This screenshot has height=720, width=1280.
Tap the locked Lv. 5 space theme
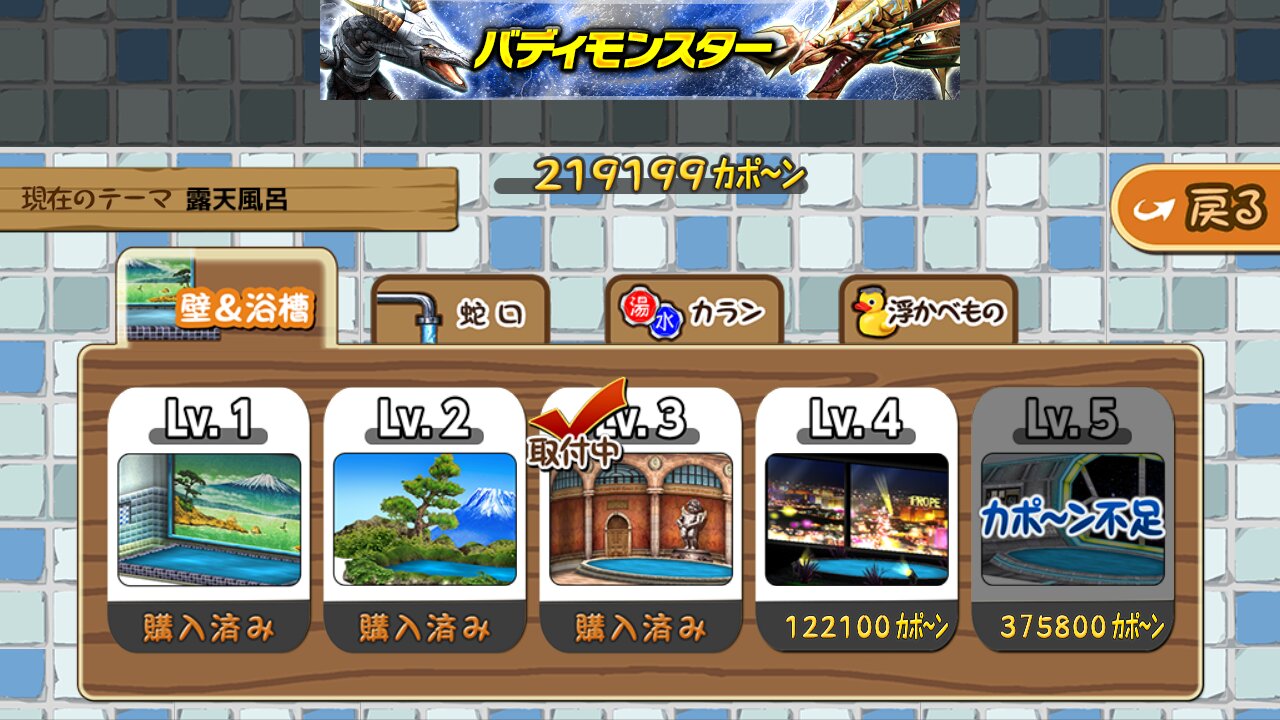(1072, 519)
